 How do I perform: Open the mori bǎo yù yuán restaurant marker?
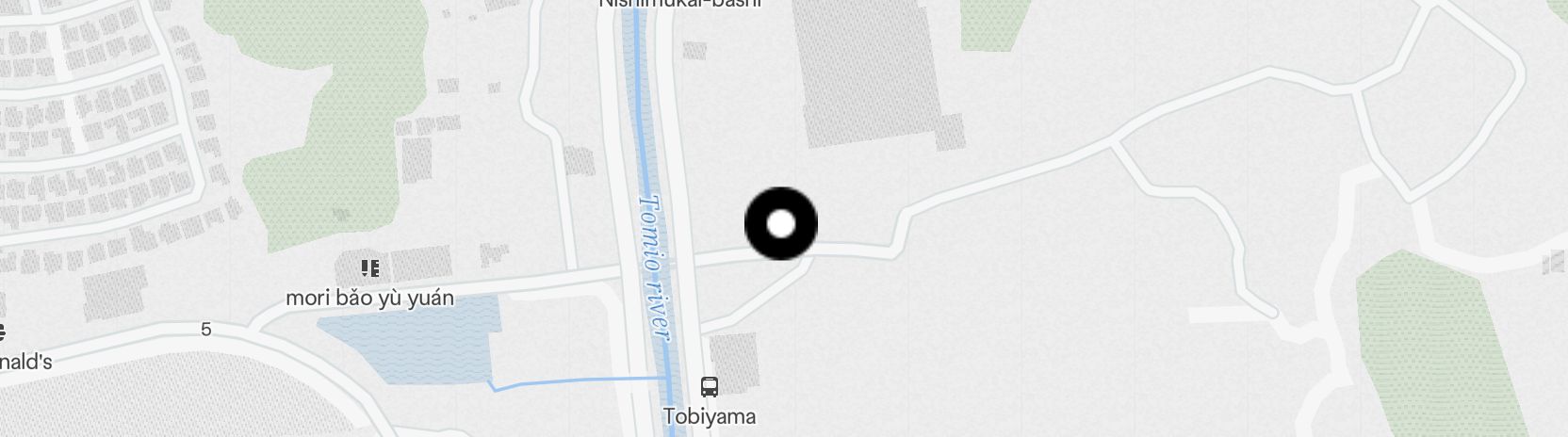[369, 269]
